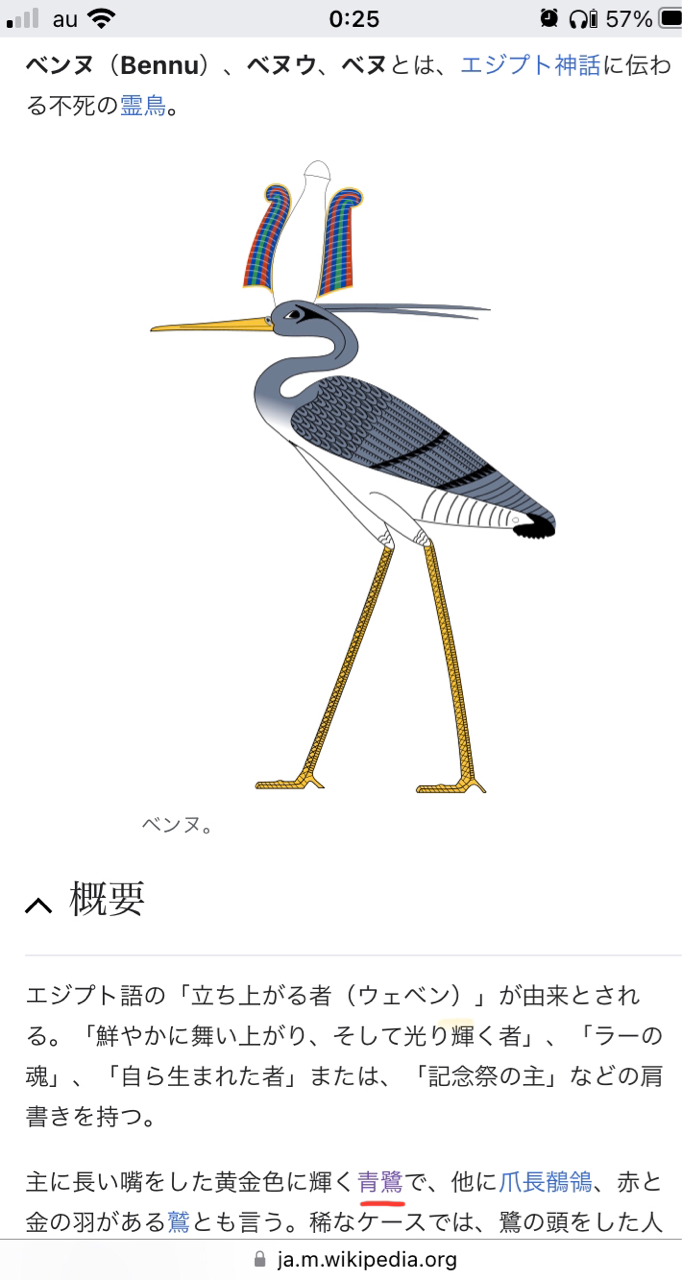The image size is (682, 1280).
Task: Tap the ja.m.wikipedia.org address bar
Action: click(x=355, y=1259)
